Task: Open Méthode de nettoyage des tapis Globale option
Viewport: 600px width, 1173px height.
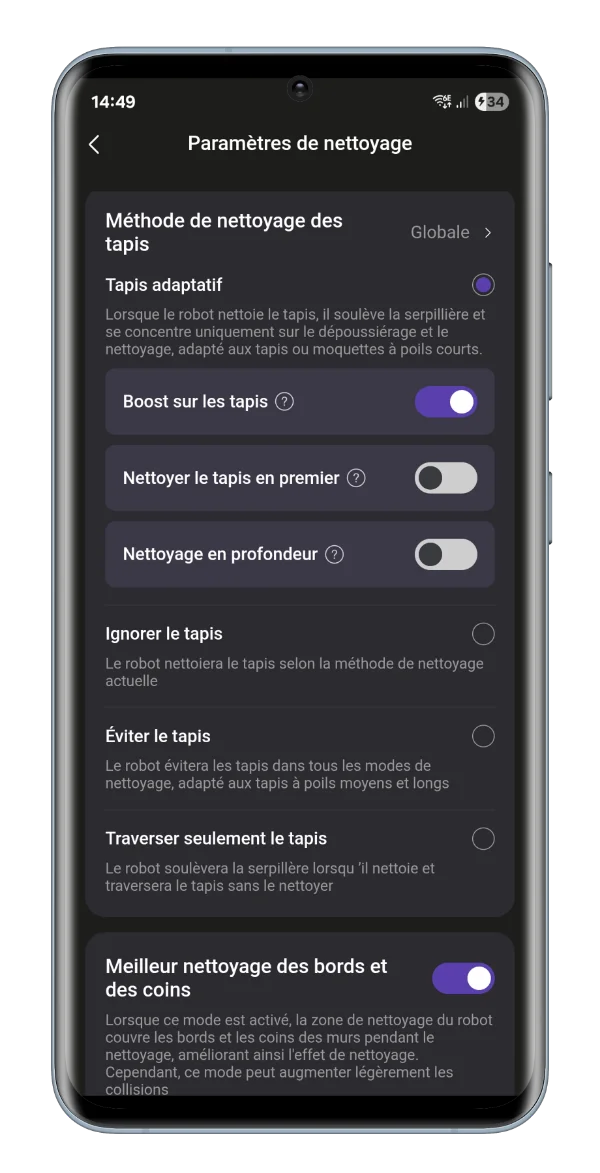Action: pyautogui.click(x=451, y=232)
